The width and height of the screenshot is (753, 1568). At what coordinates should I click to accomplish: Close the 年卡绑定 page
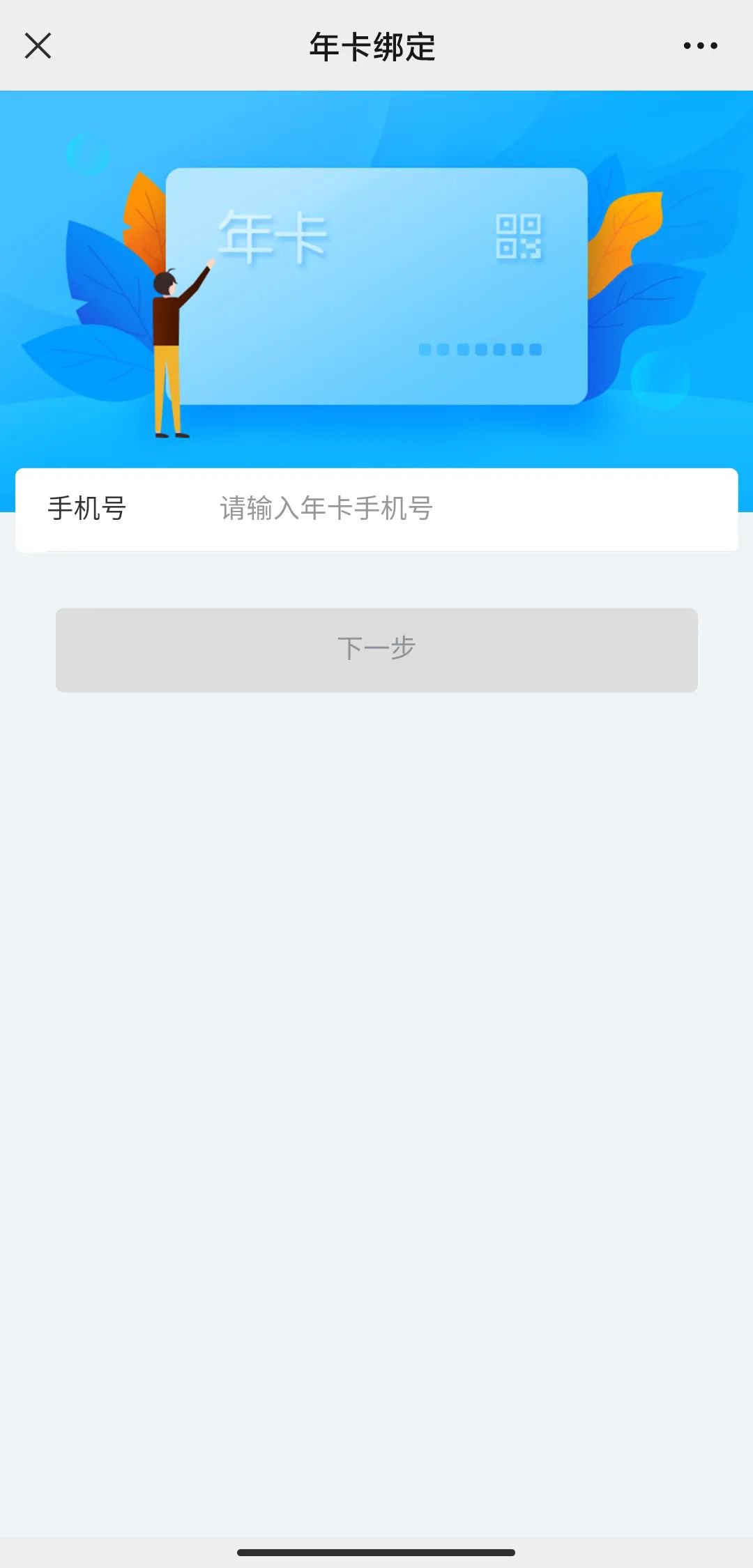(38, 46)
